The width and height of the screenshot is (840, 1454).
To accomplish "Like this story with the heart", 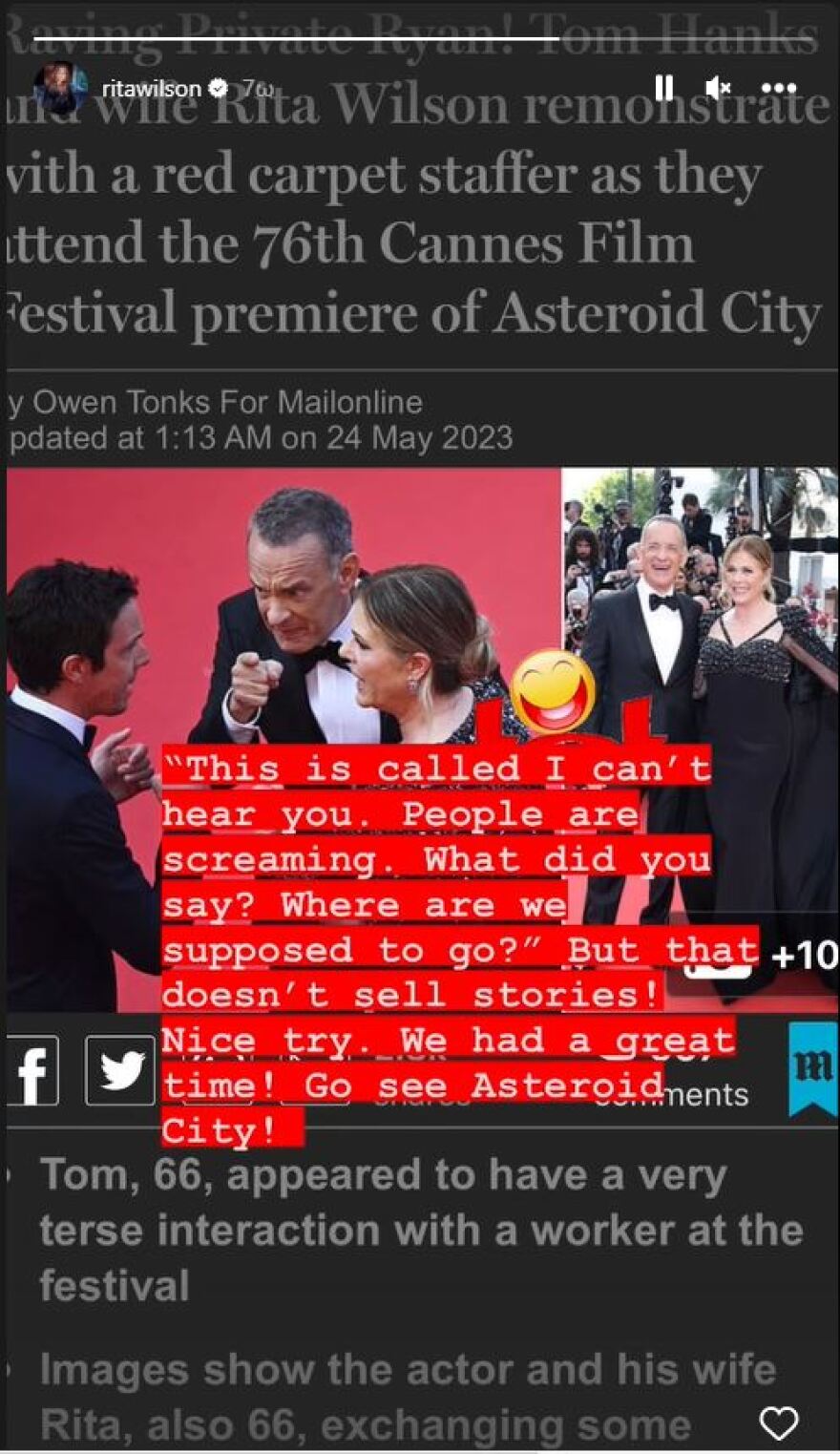I will (778, 1423).
